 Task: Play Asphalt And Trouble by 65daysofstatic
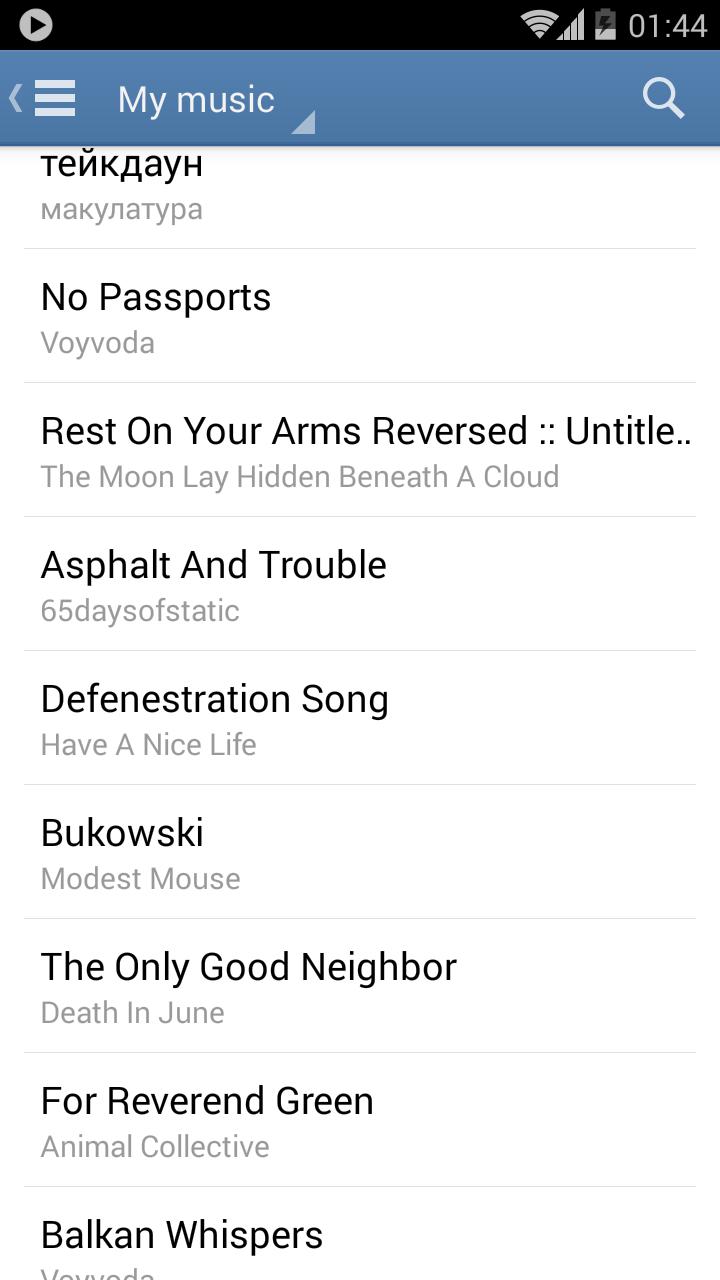coord(360,585)
